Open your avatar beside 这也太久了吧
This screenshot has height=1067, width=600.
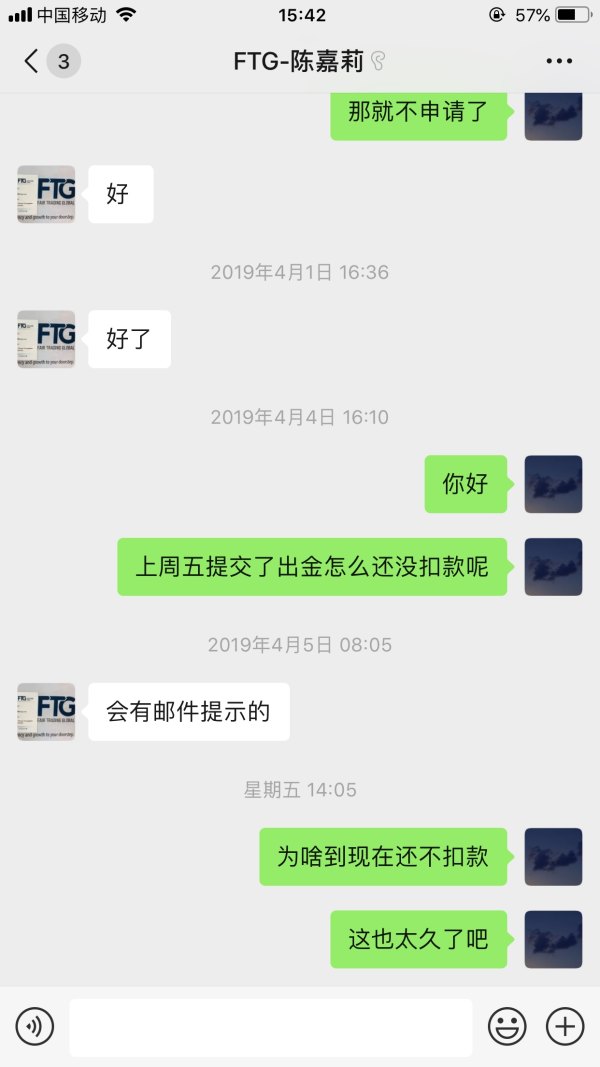(553, 939)
